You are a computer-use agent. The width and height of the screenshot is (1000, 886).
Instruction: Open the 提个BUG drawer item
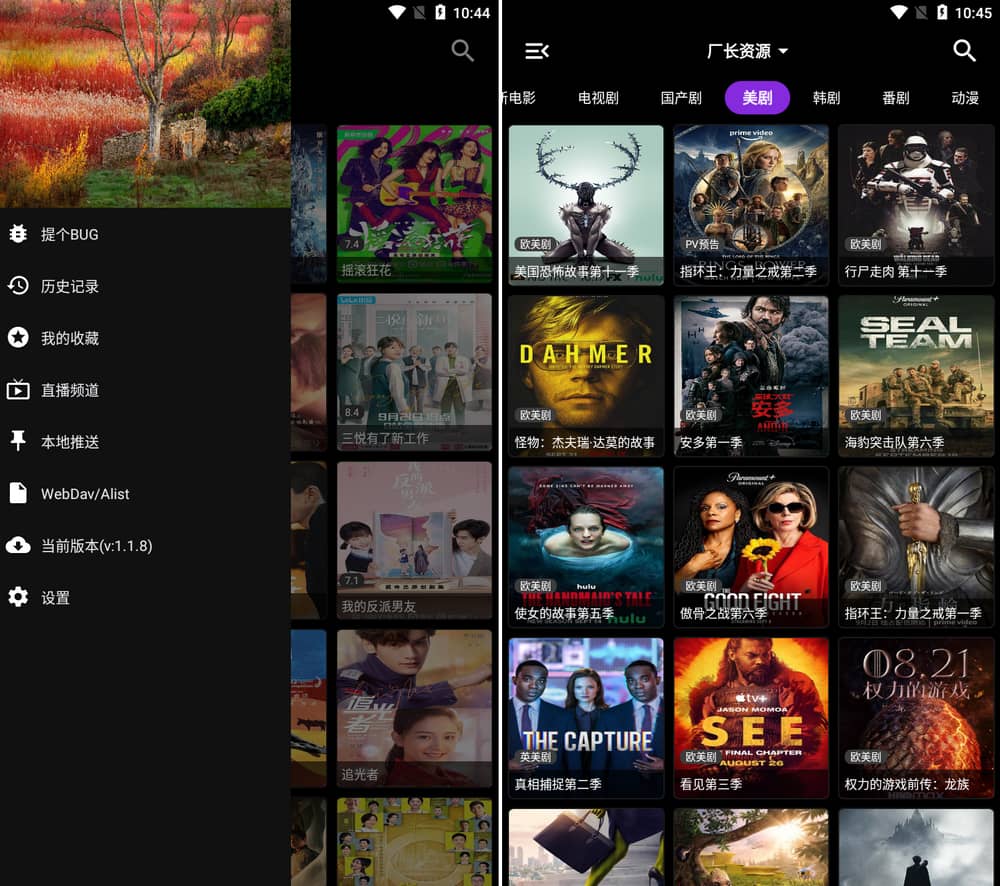[69, 234]
